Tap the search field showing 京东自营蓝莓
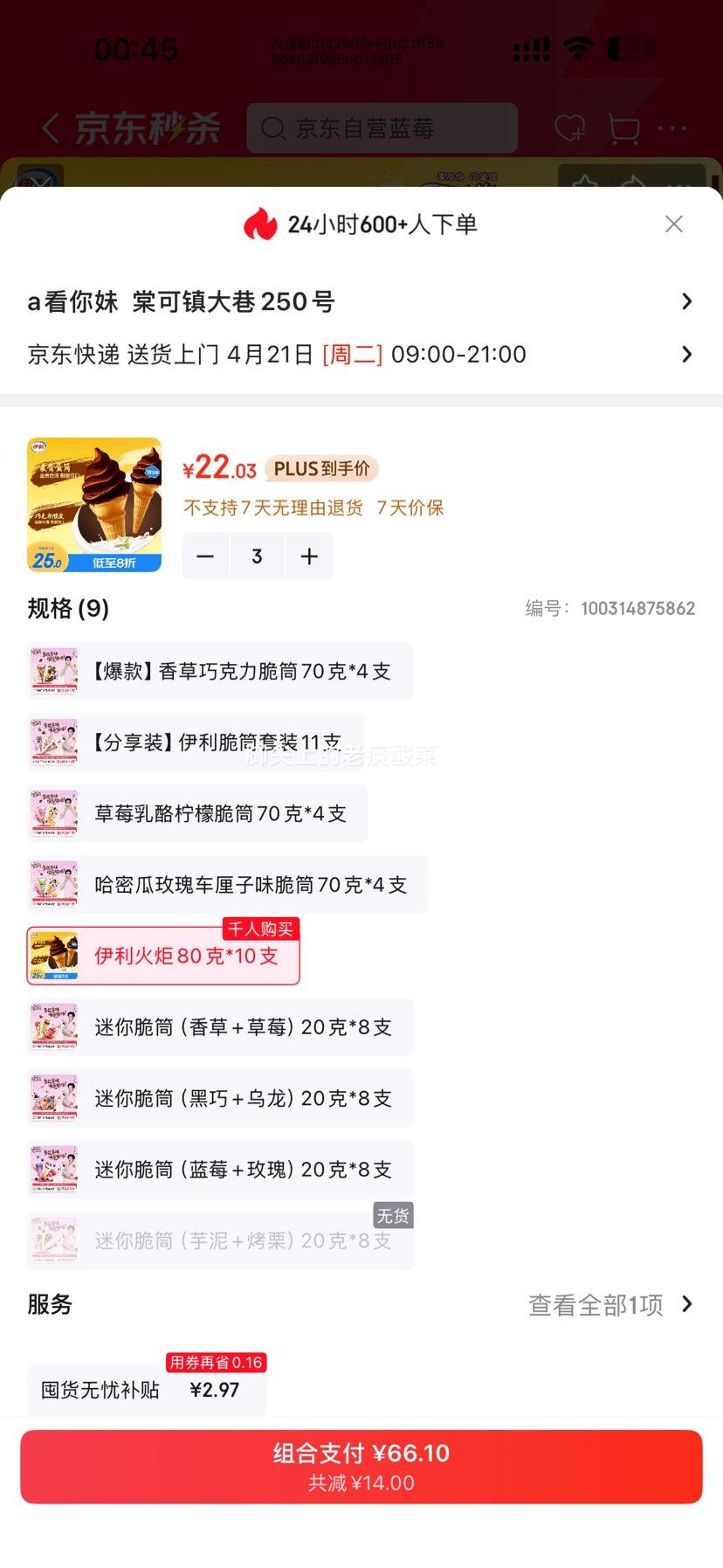This screenshot has width=723, height=1568. pyautogui.click(x=384, y=128)
